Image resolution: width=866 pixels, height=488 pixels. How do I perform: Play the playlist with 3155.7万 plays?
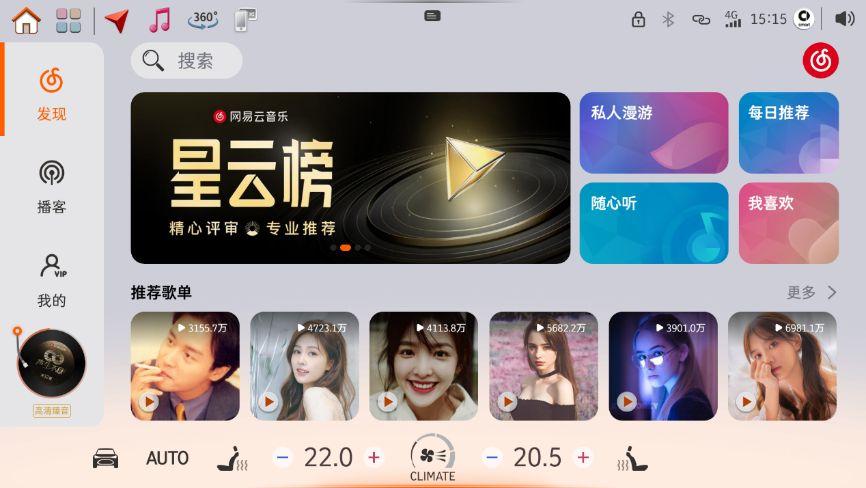(149, 402)
